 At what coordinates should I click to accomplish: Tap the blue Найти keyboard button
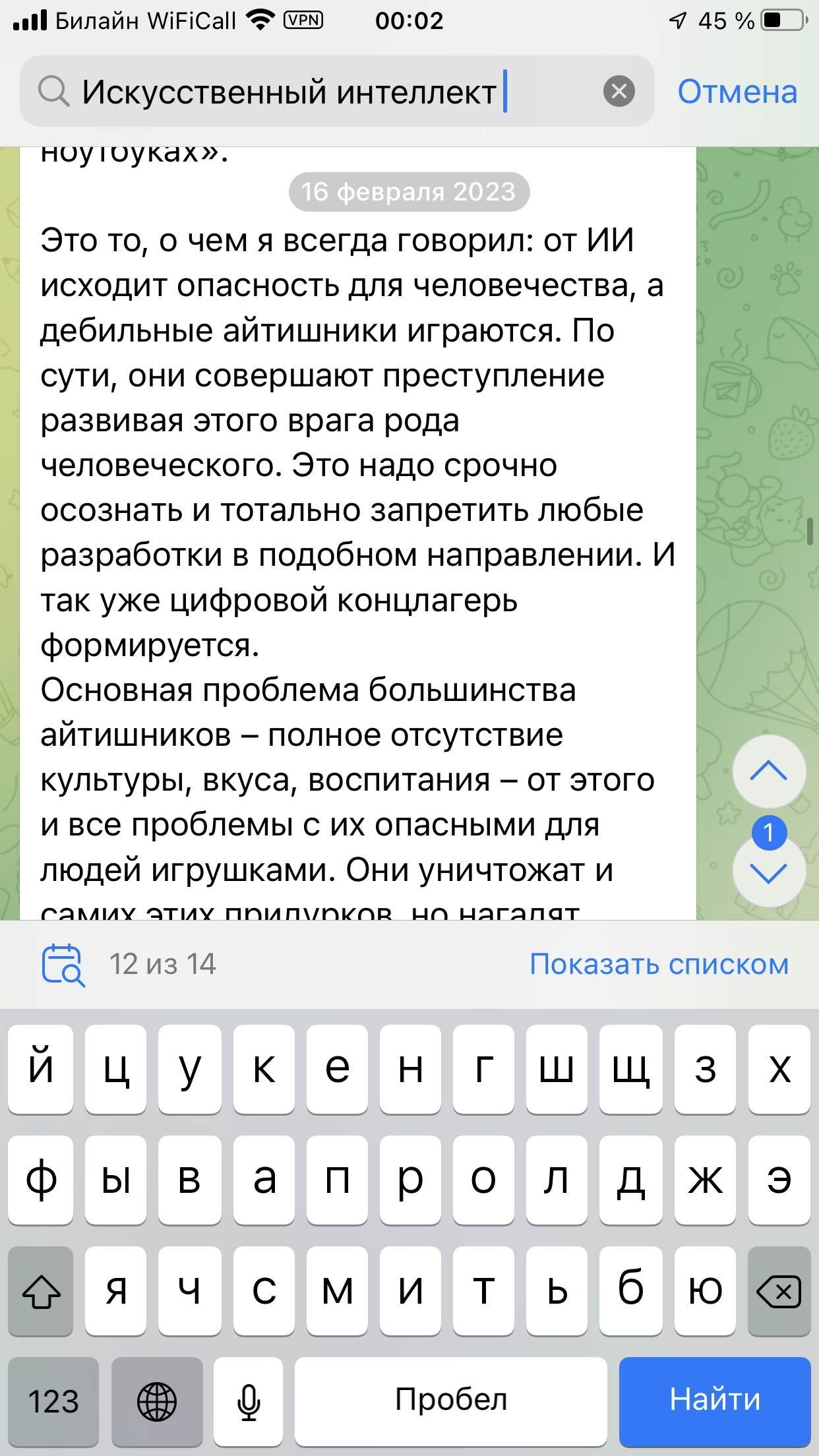pos(715,1399)
